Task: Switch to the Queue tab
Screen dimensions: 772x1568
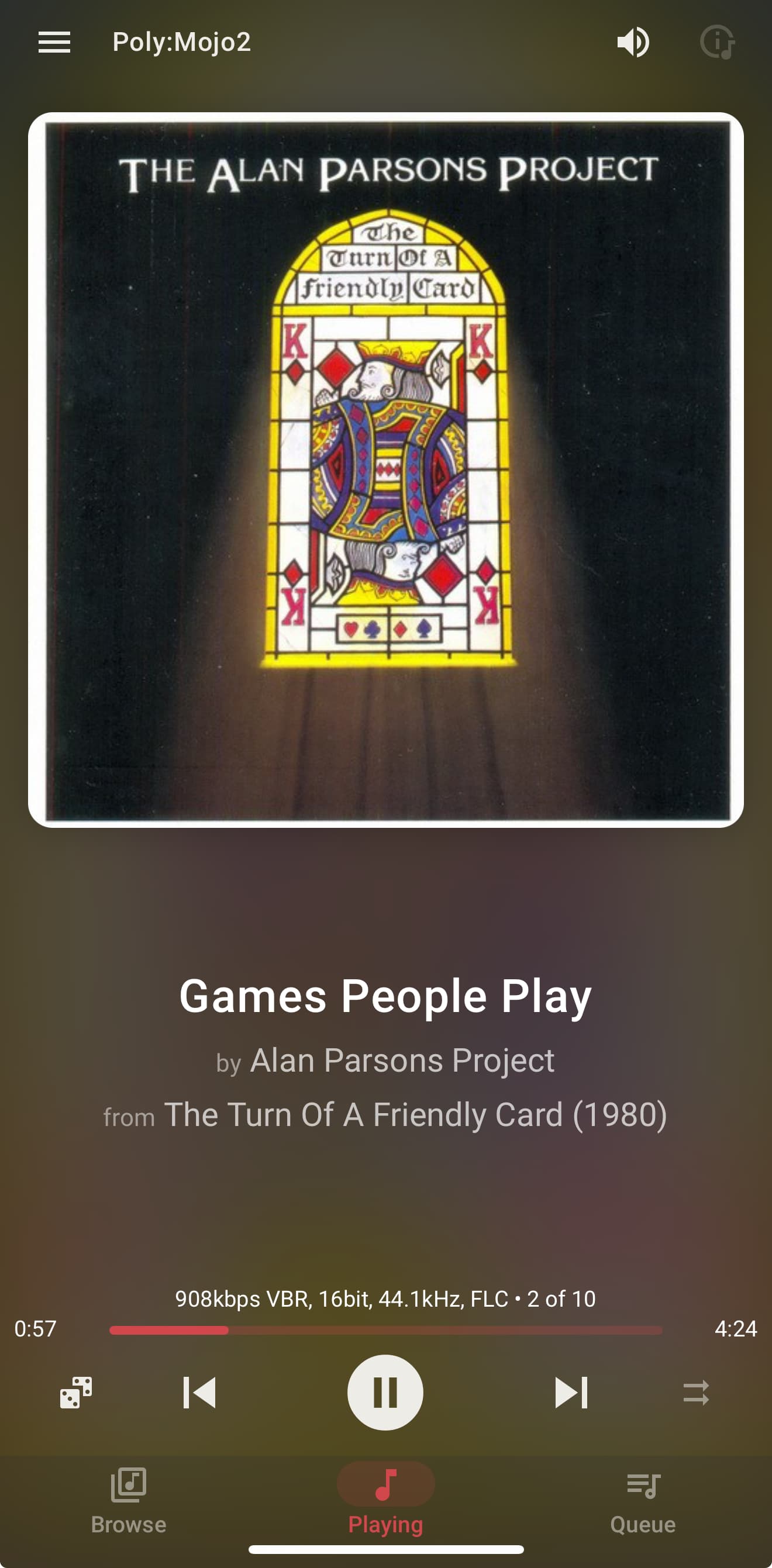Action: tap(643, 1500)
